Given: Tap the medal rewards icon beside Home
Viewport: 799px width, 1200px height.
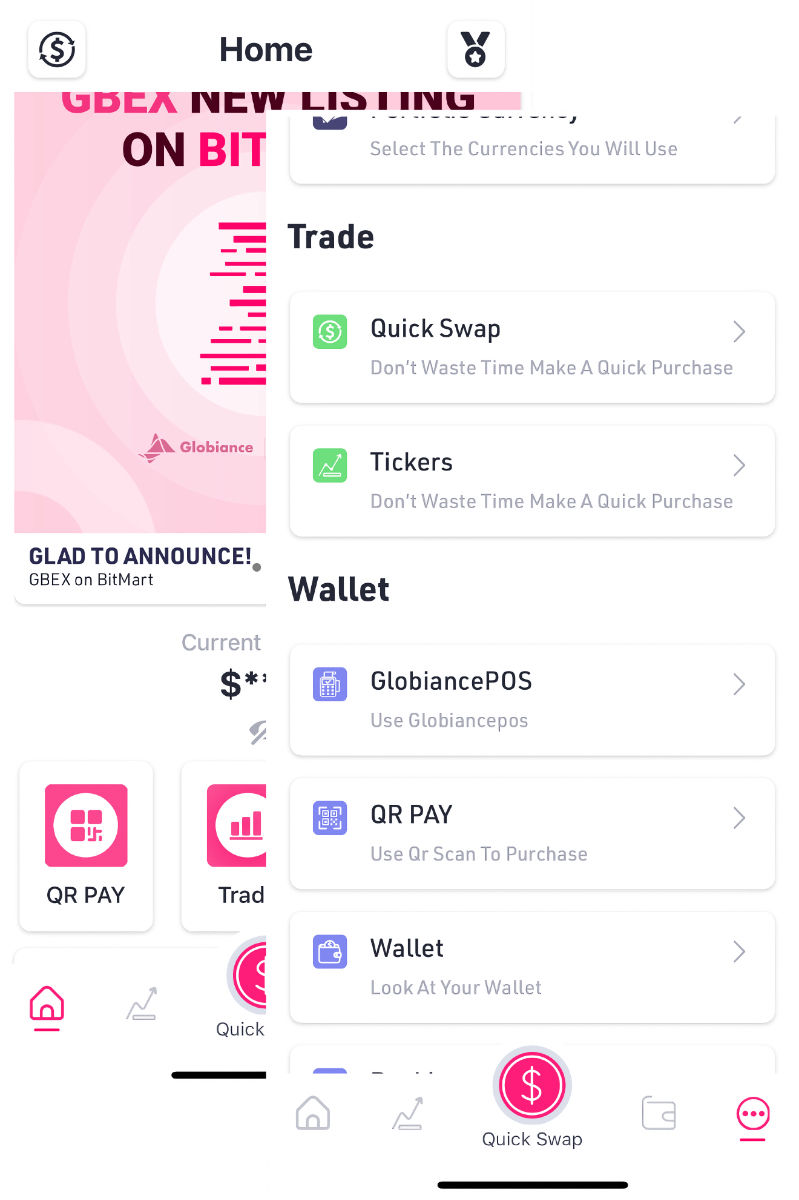Looking at the screenshot, I should [476, 49].
